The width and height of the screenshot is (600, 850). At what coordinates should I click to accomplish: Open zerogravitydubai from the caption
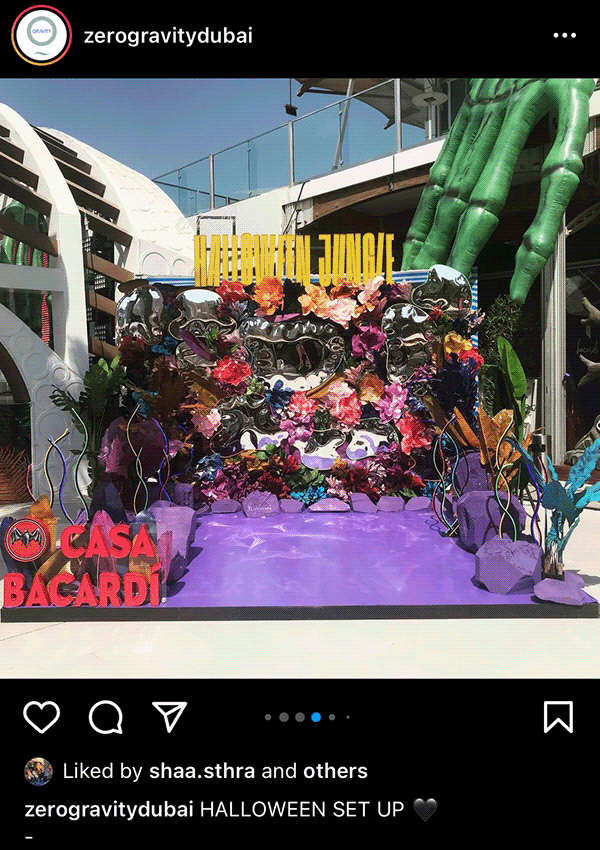(x=108, y=808)
